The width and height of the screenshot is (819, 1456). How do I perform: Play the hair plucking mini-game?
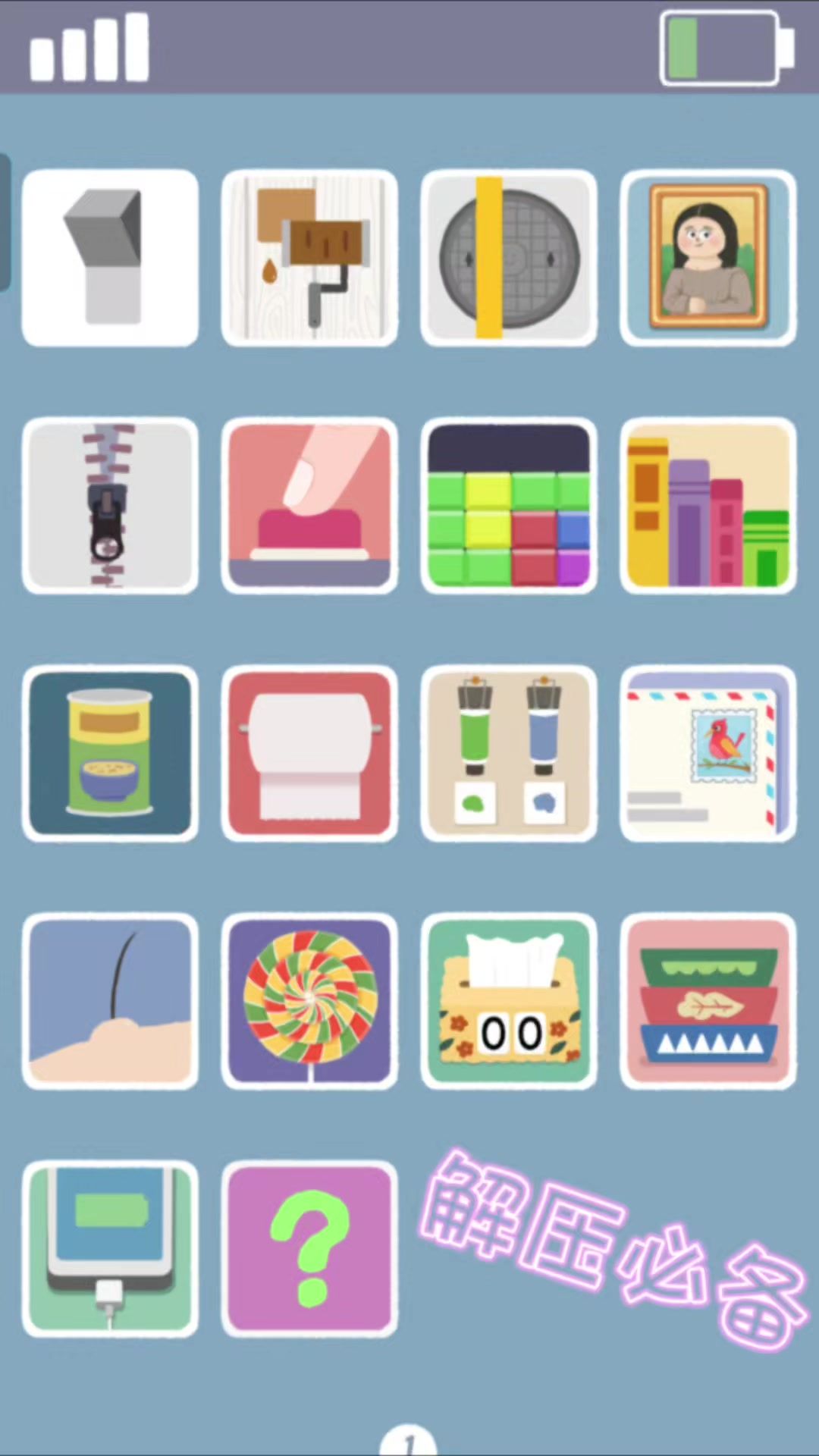click(110, 1001)
